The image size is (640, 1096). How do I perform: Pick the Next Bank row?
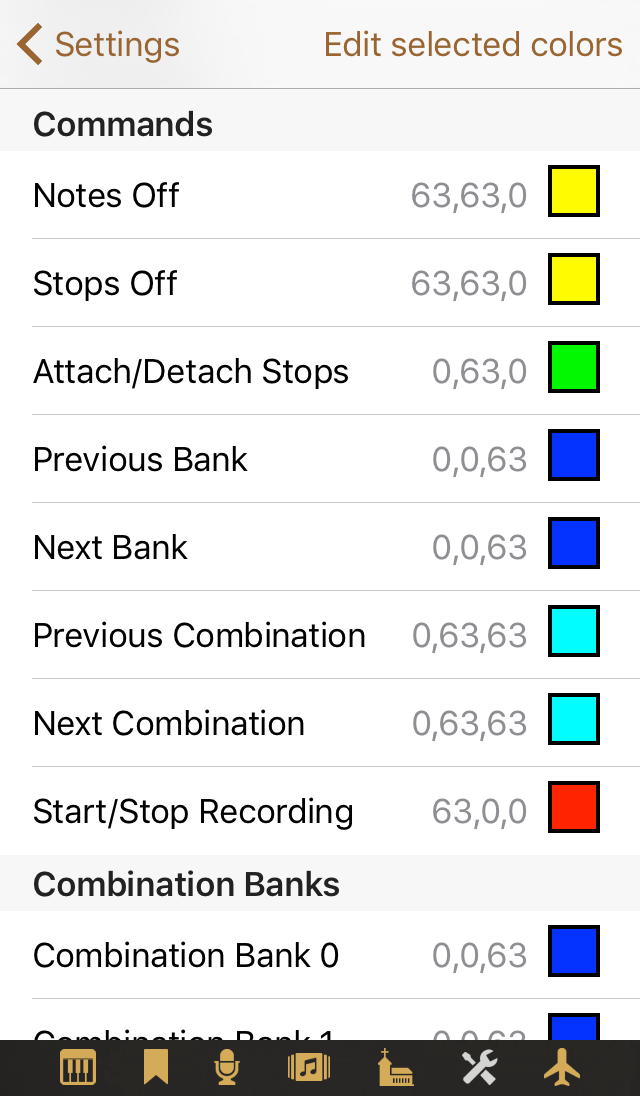320,547
